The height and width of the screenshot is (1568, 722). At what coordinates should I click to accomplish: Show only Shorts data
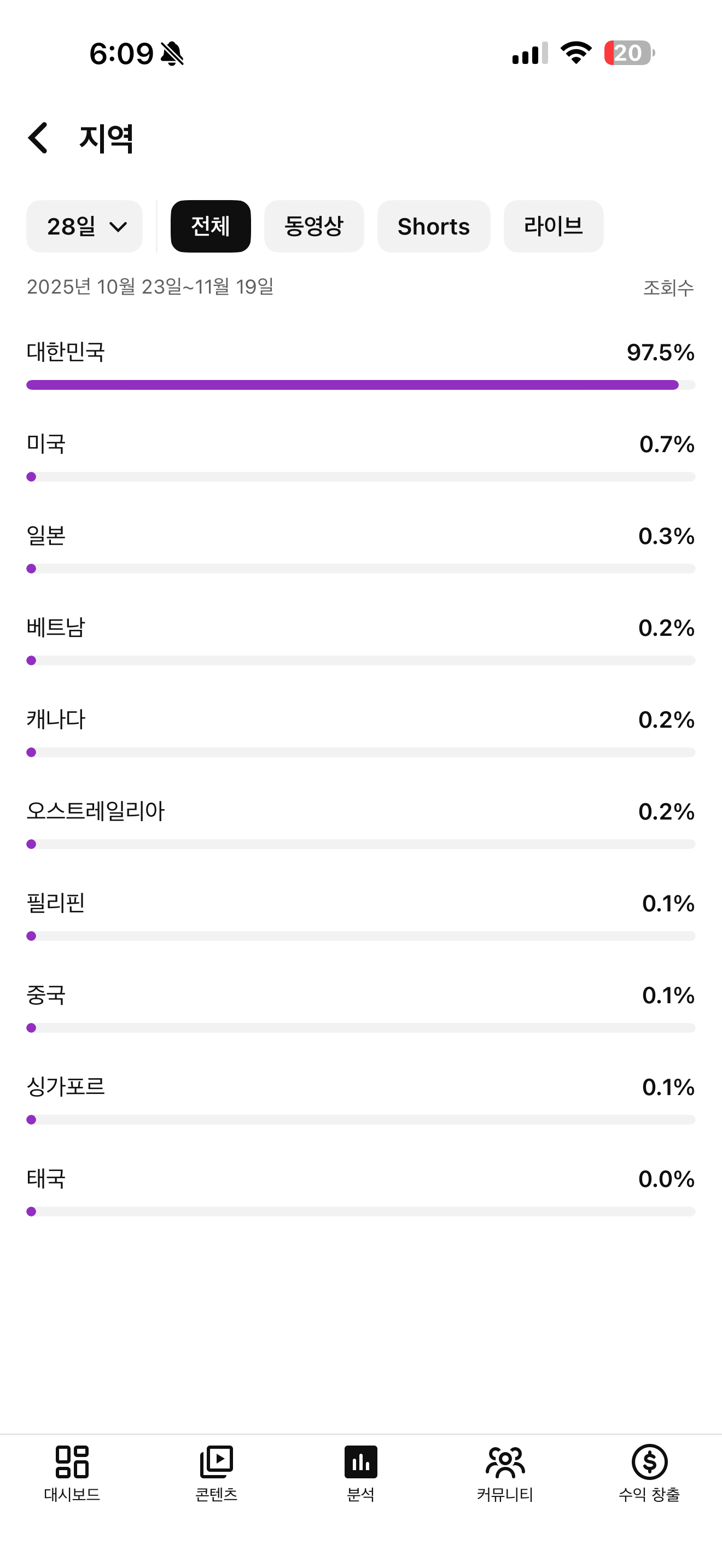pos(433,226)
